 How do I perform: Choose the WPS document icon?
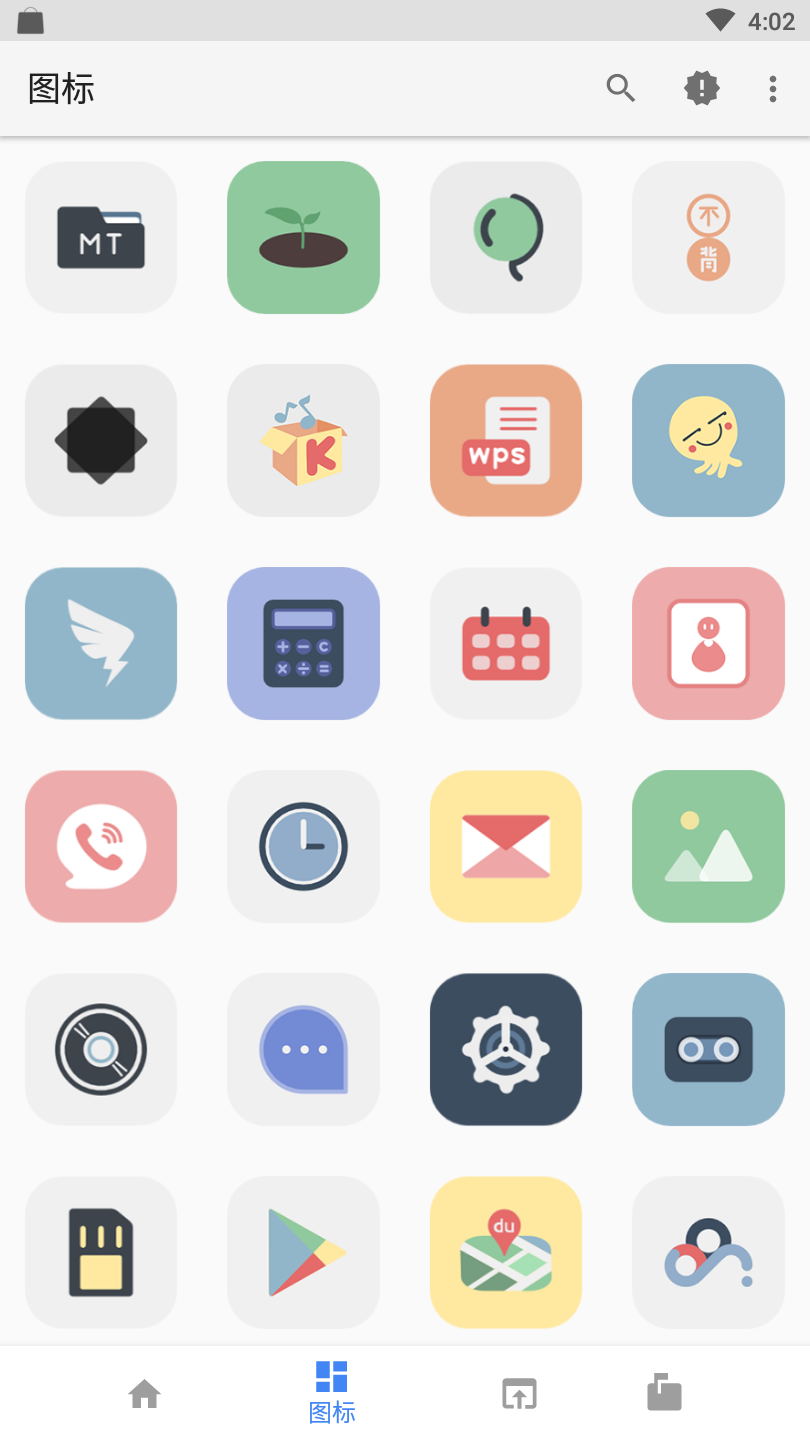pos(506,441)
